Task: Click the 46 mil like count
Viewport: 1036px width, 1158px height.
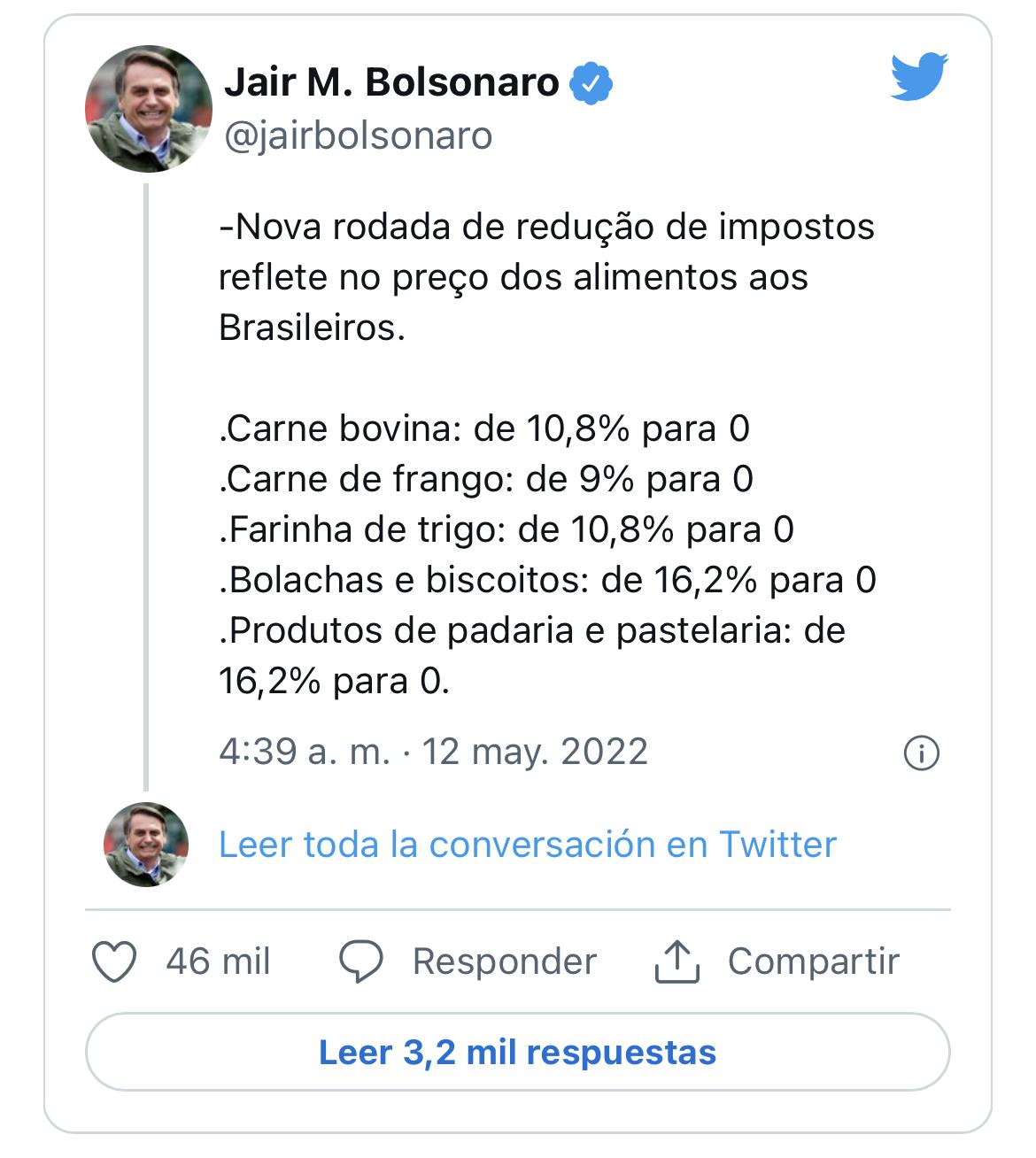Action: click(x=218, y=961)
